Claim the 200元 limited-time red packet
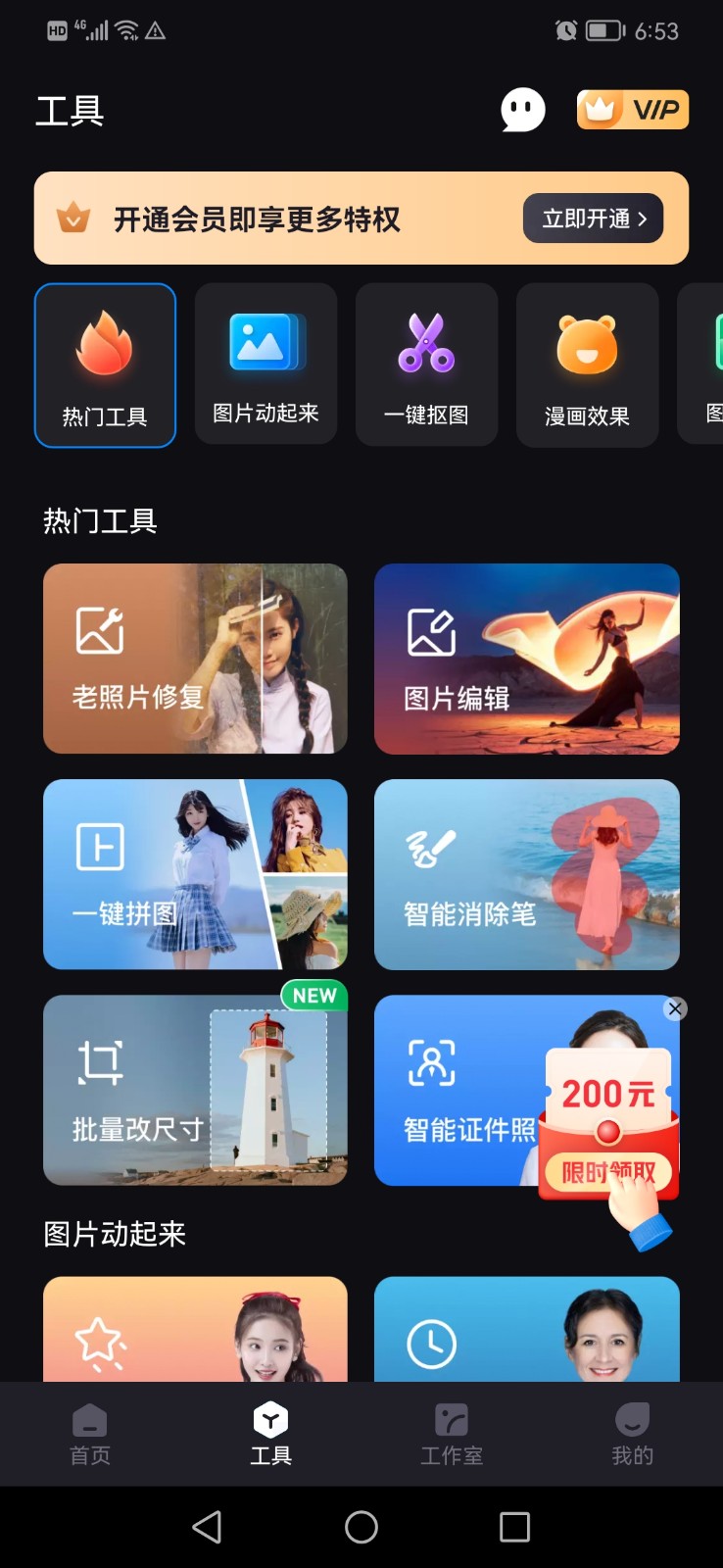This screenshot has width=723, height=1568. click(608, 1172)
